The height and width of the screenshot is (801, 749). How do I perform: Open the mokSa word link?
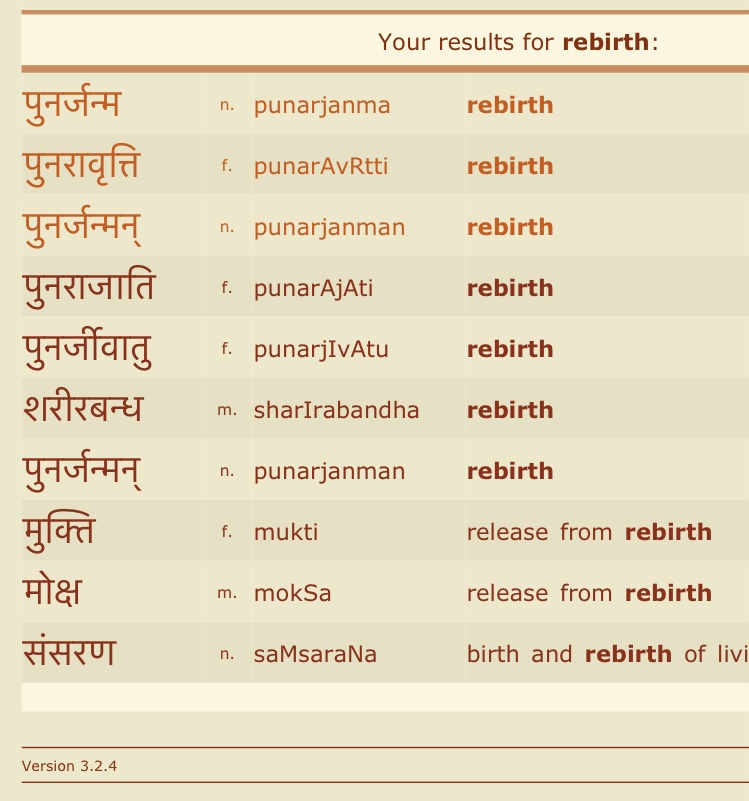(x=292, y=593)
